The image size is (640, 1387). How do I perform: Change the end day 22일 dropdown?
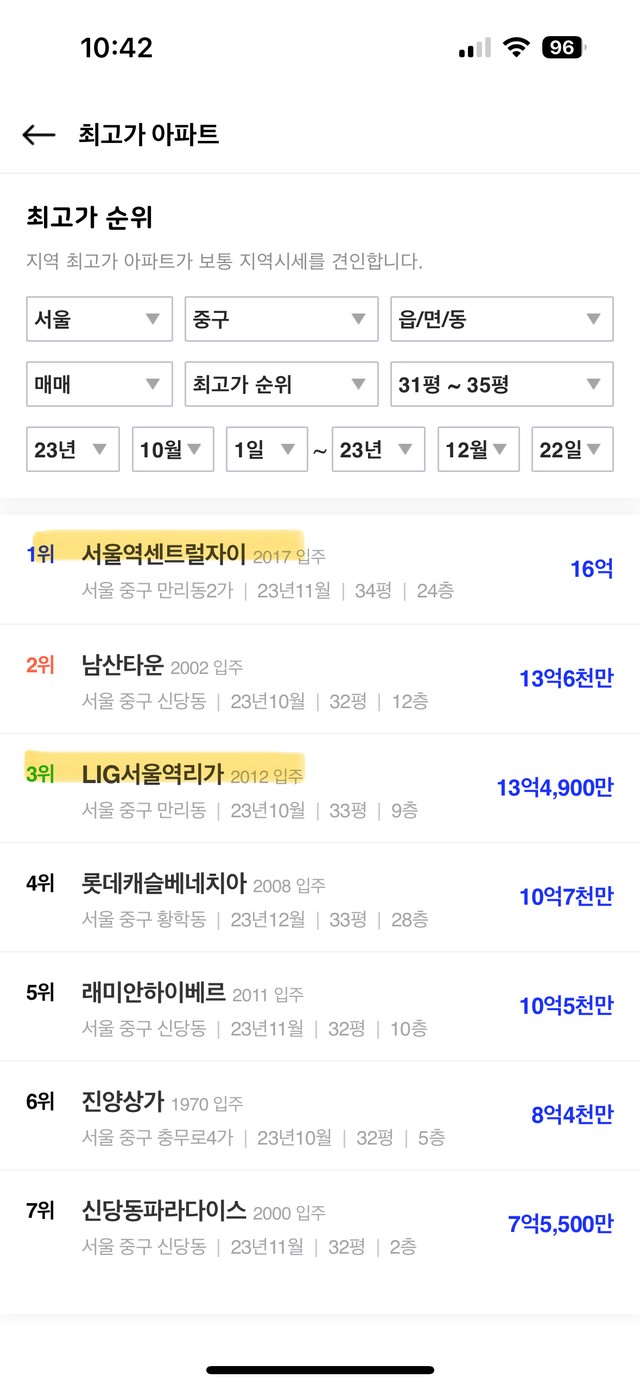pyautogui.click(x=573, y=449)
